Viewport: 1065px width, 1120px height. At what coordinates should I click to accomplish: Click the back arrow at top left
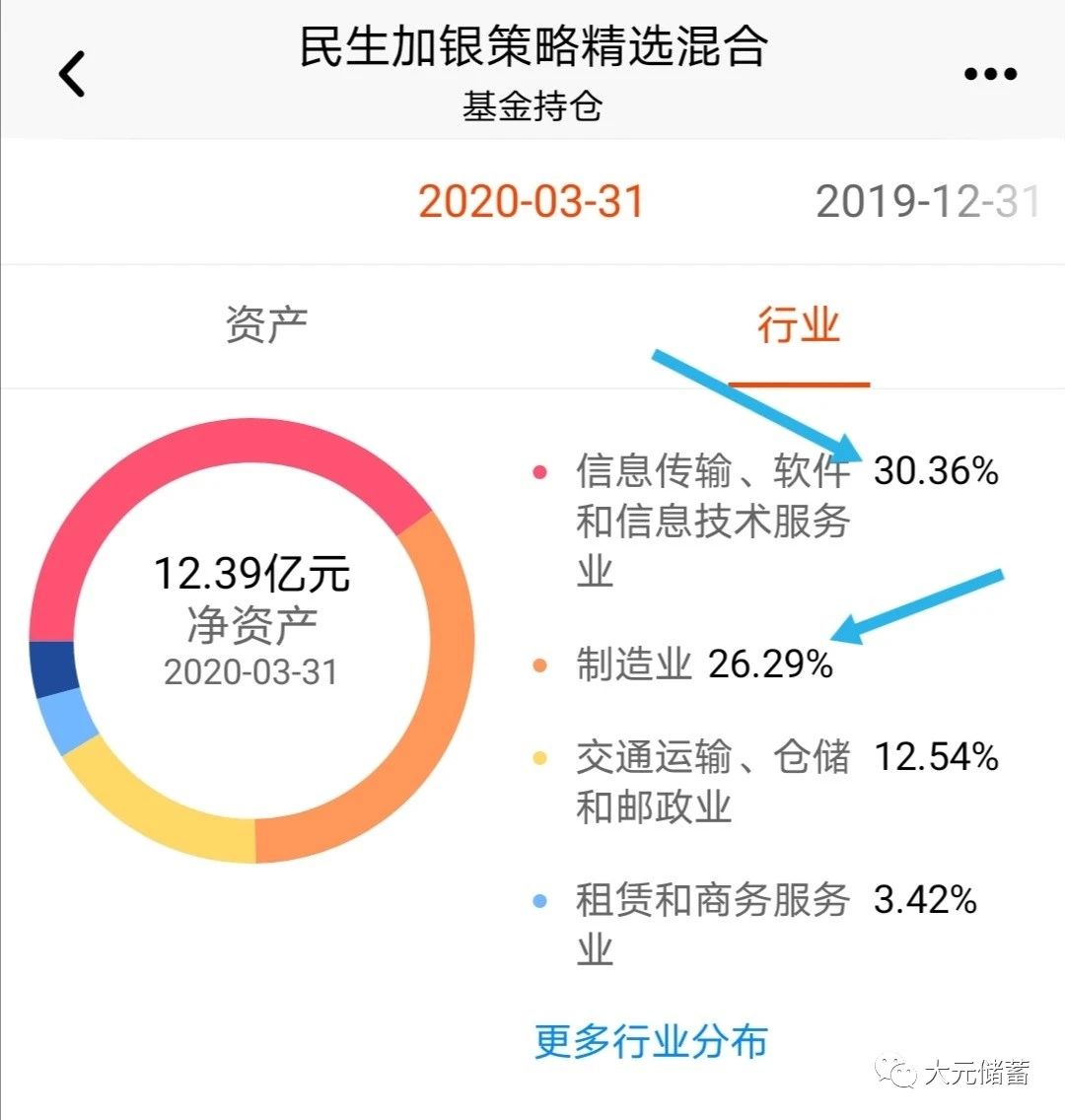click(71, 73)
